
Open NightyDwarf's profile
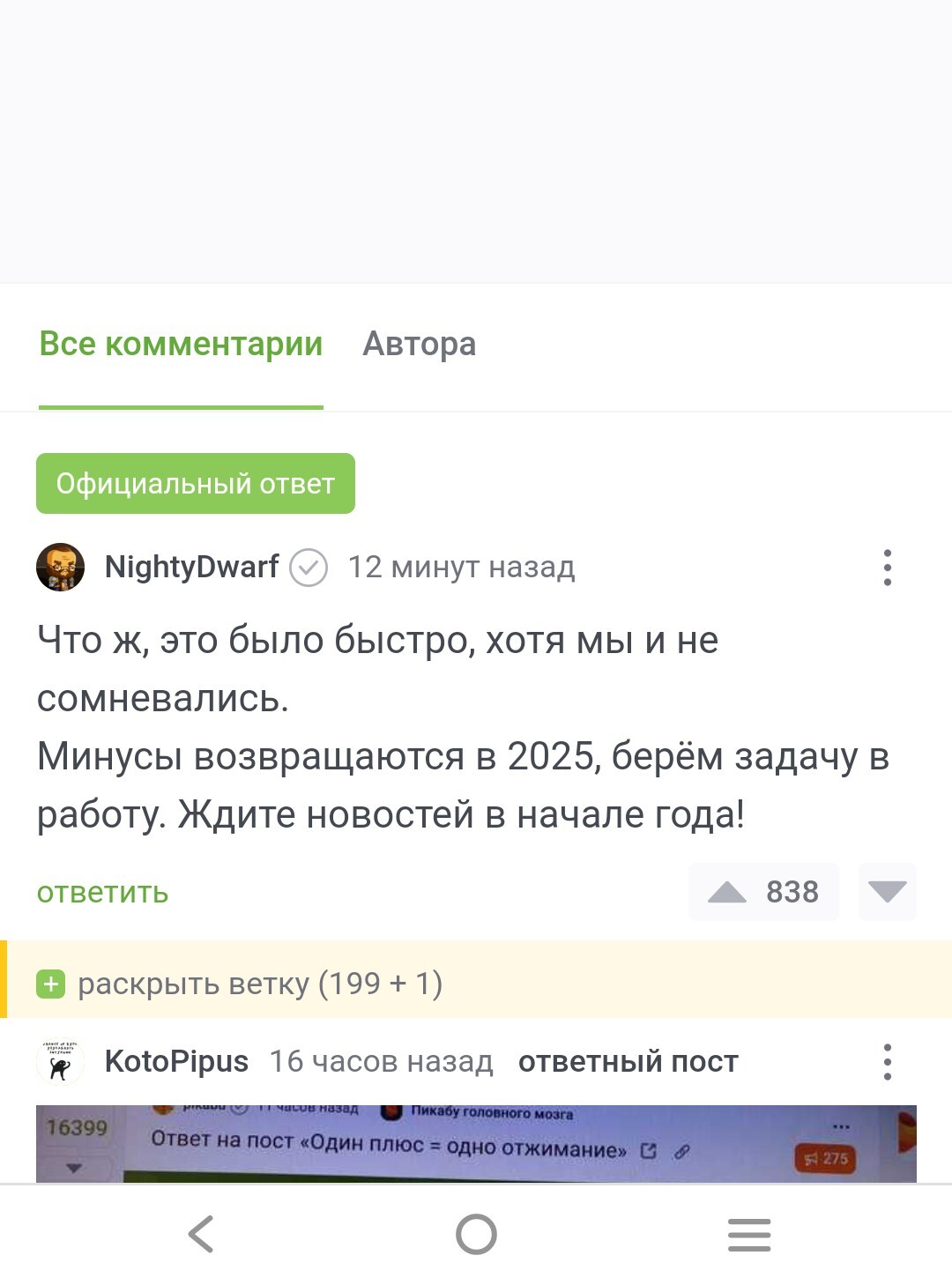[x=191, y=567]
